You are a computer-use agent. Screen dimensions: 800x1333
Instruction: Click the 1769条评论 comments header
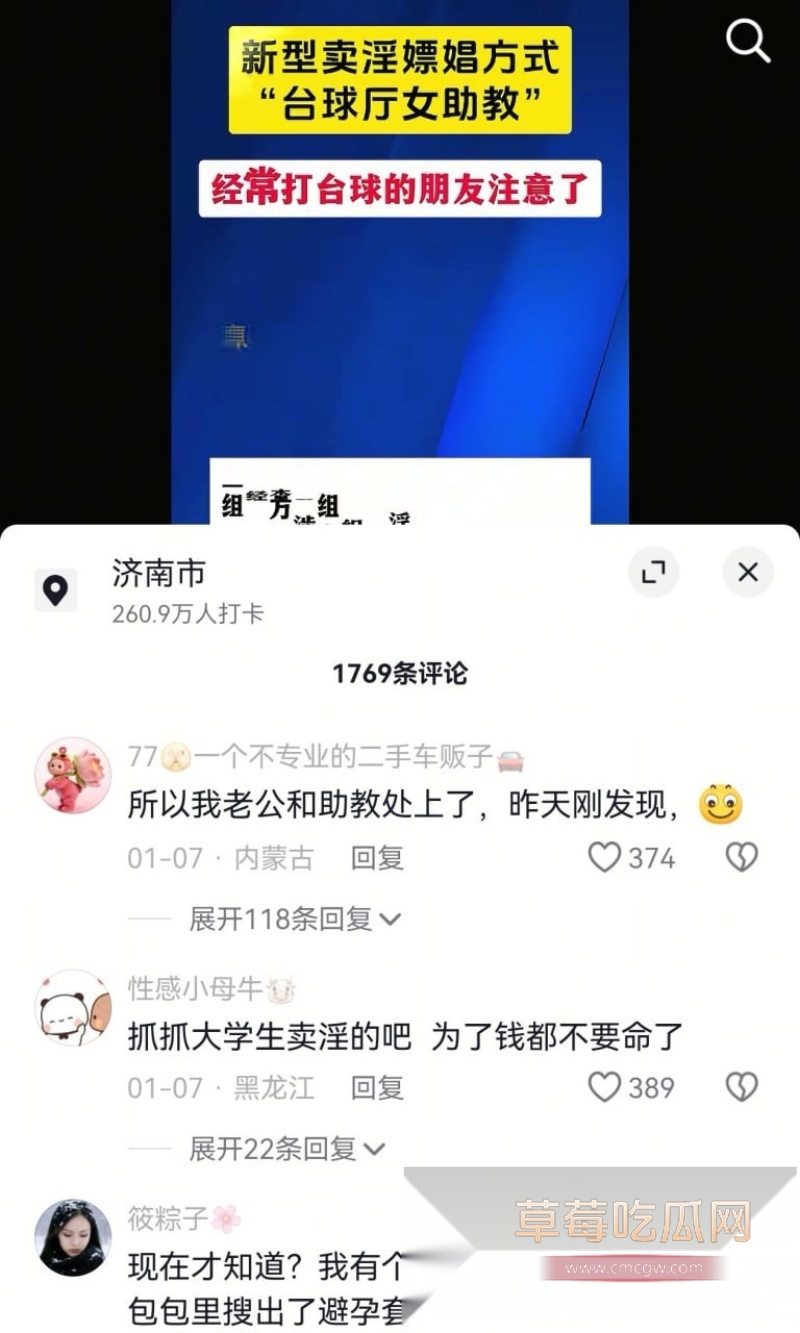click(x=400, y=674)
